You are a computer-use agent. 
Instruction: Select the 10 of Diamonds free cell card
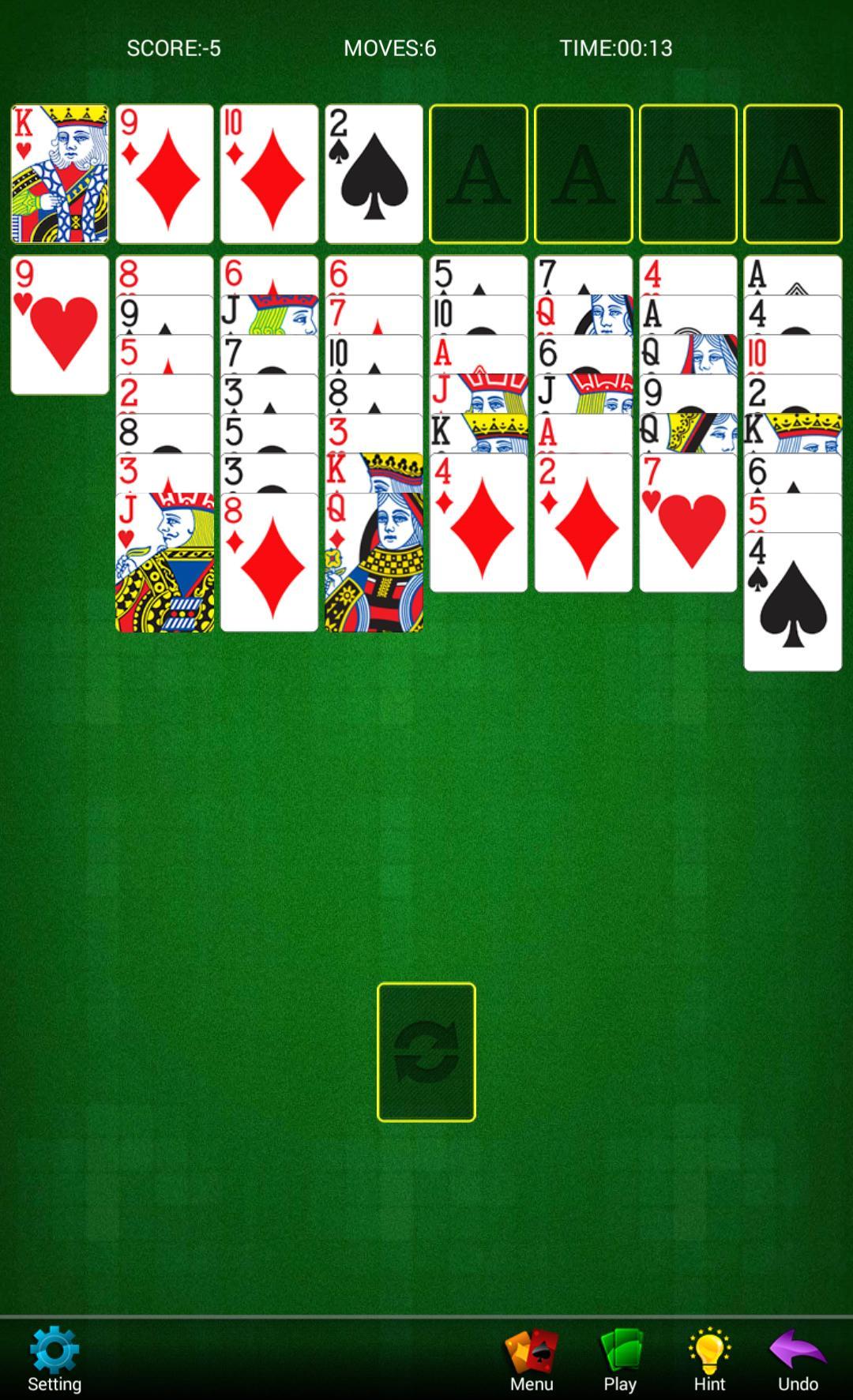[x=269, y=174]
